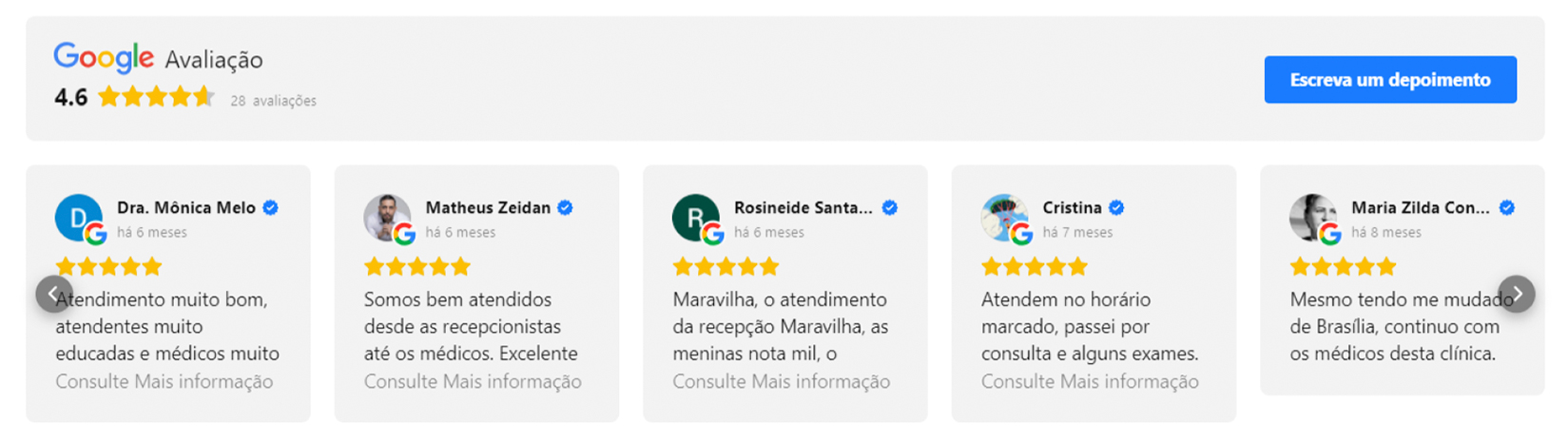This screenshot has height=442, width=1568.
Task: Expand Rosineide Santa's review via Consulte Mais informação
Action: (781, 381)
